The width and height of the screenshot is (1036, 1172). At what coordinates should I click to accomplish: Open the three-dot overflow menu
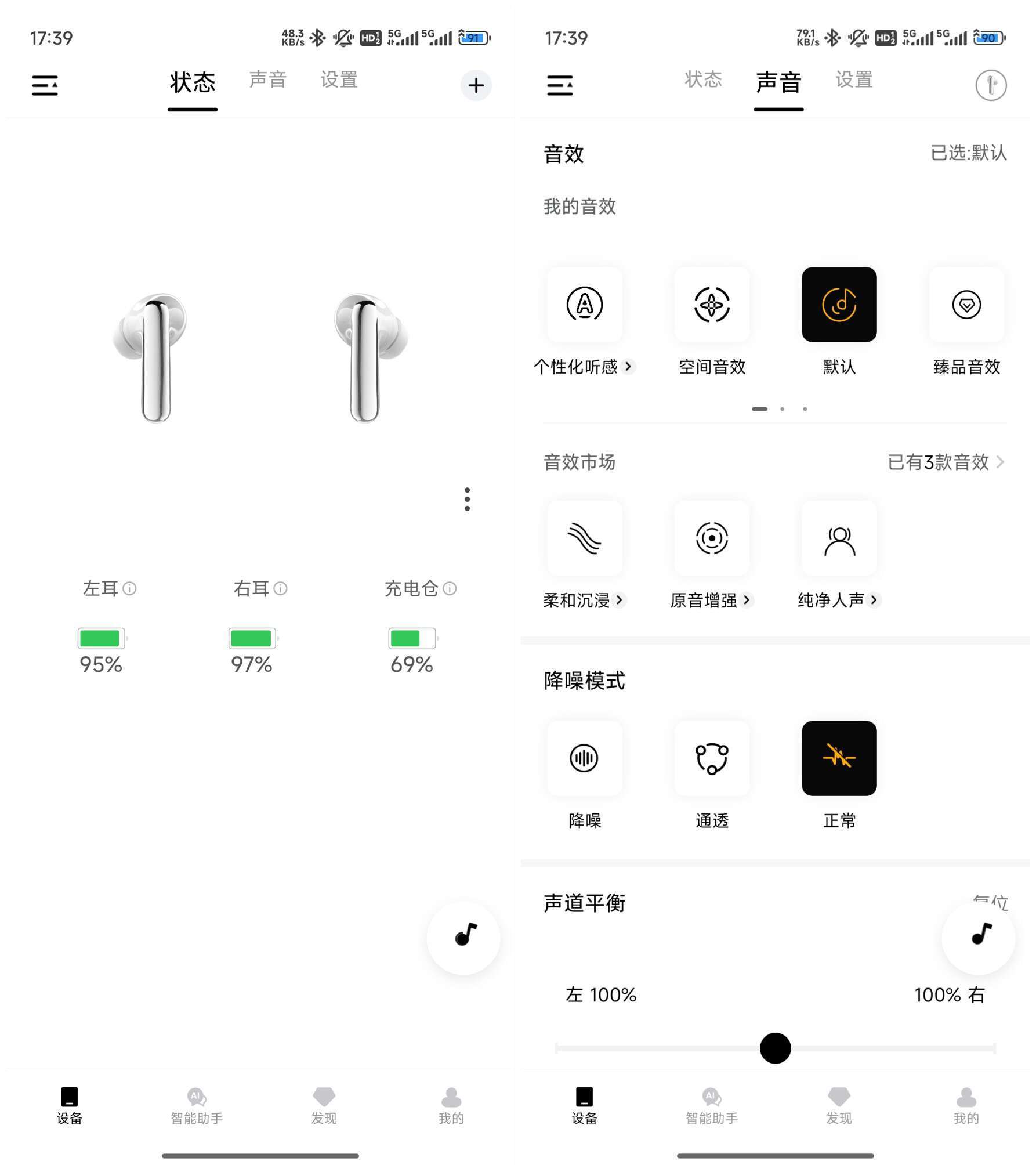tap(467, 499)
